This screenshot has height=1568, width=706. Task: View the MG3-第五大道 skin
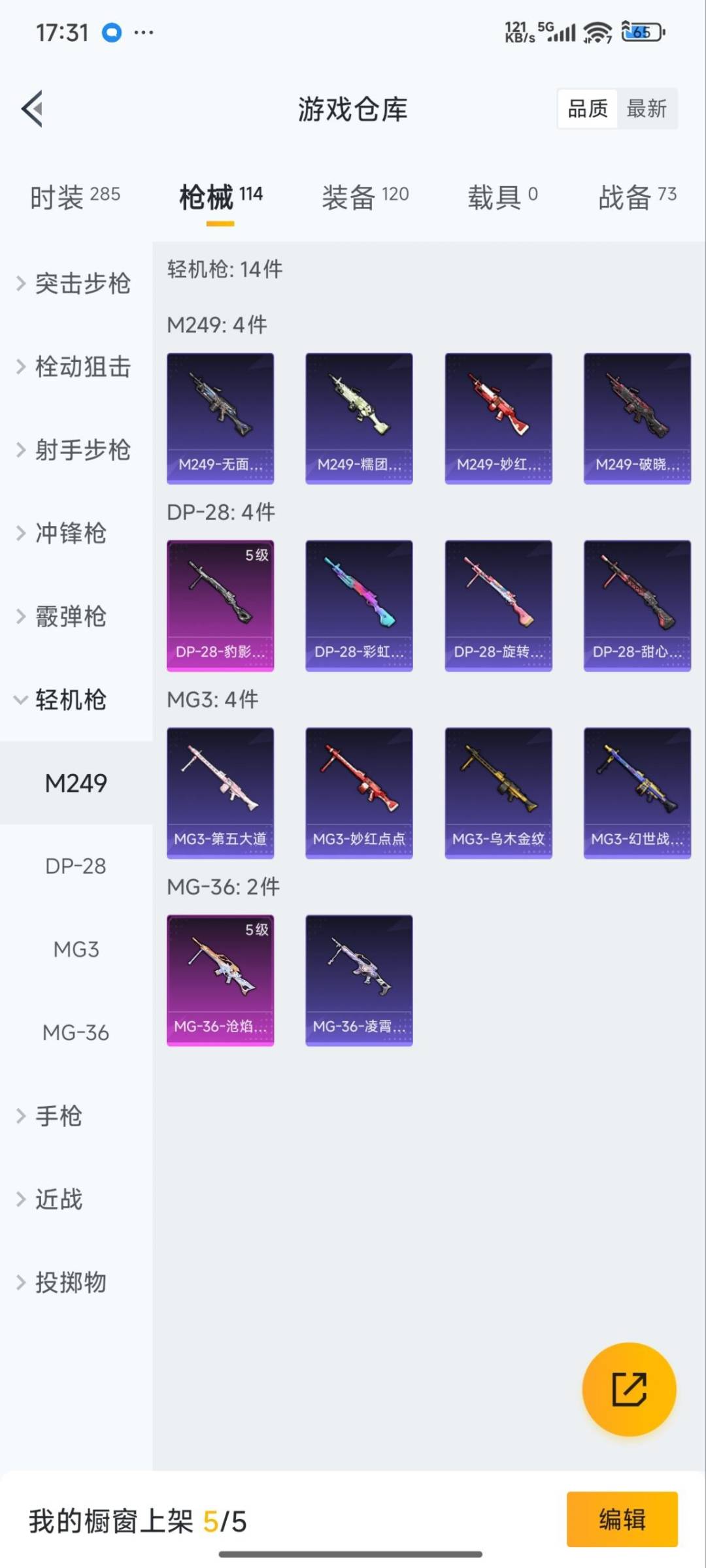click(220, 792)
